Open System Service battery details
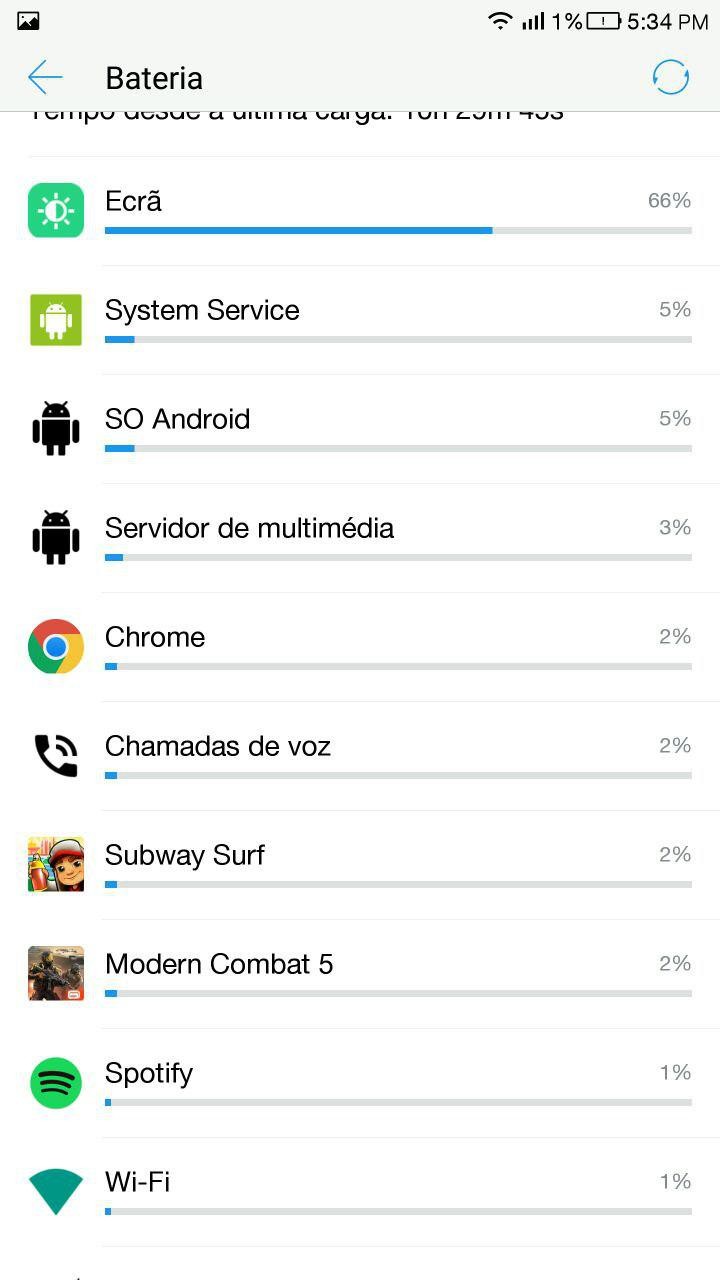720x1280 pixels. tap(360, 320)
